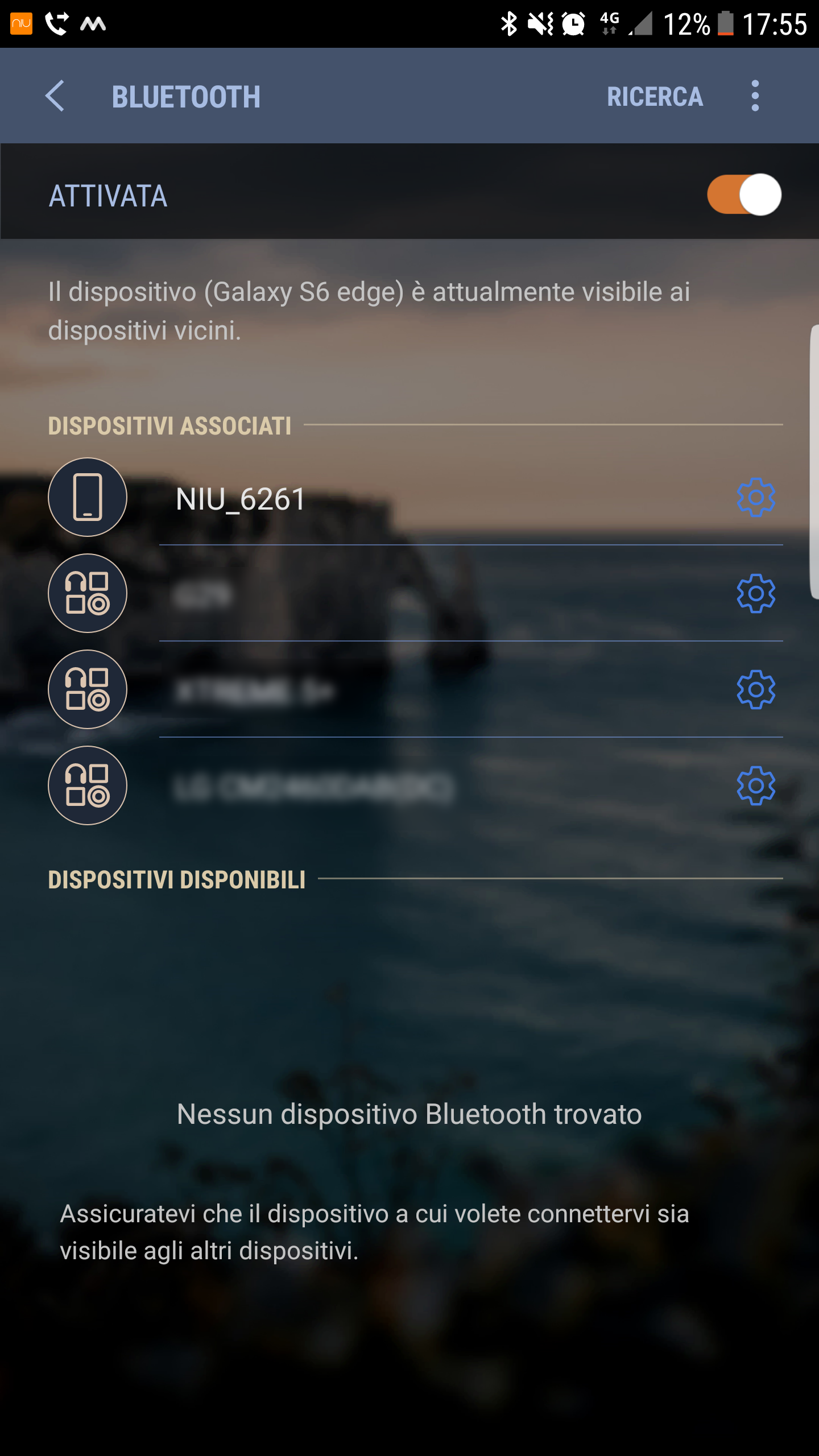
Task: Connect to paired device NIU_6261
Action: (x=241, y=499)
